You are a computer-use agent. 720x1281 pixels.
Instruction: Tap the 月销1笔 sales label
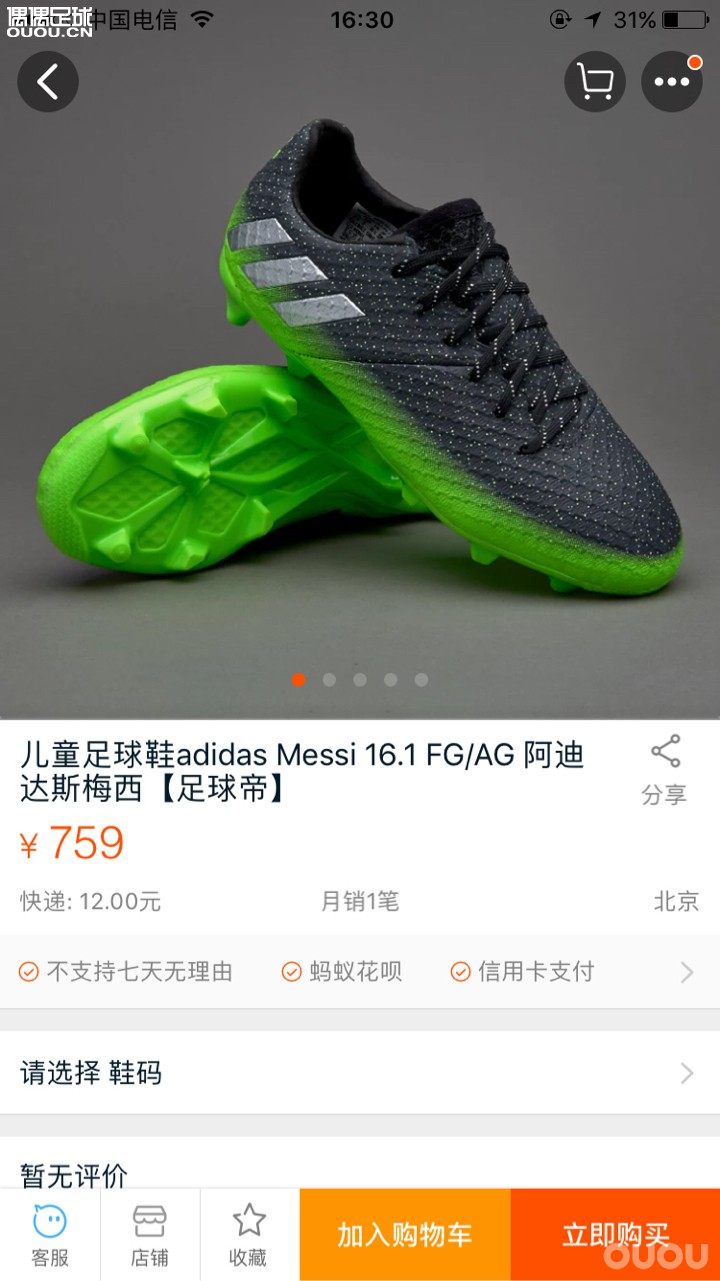[360, 900]
